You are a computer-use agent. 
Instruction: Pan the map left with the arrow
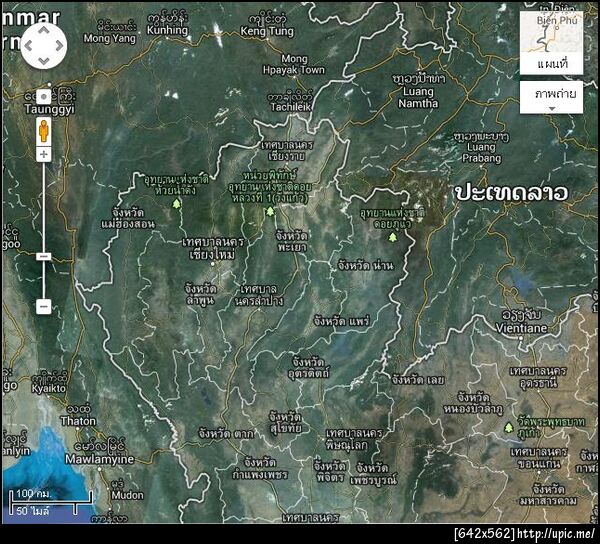click(x=29, y=44)
